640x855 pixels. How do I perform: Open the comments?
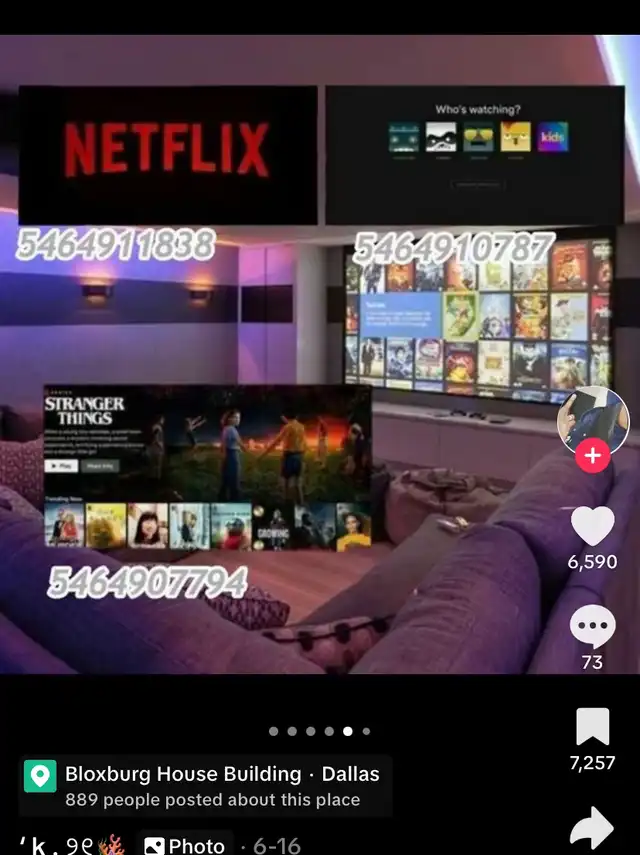(593, 627)
